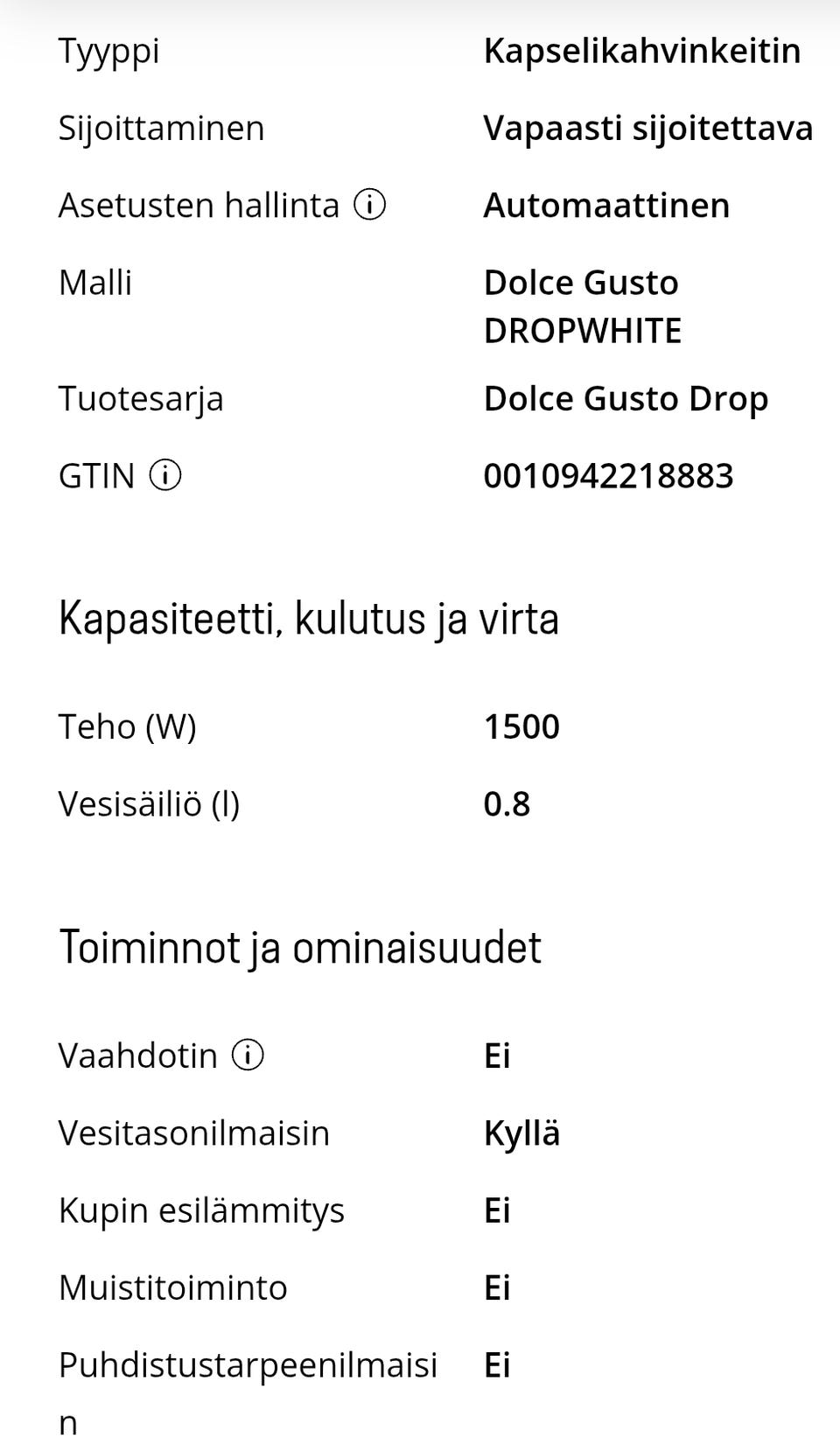The width and height of the screenshot is (840, 1445).
Task: Show the GTIN info tooltip
Action: click(165, 476)
